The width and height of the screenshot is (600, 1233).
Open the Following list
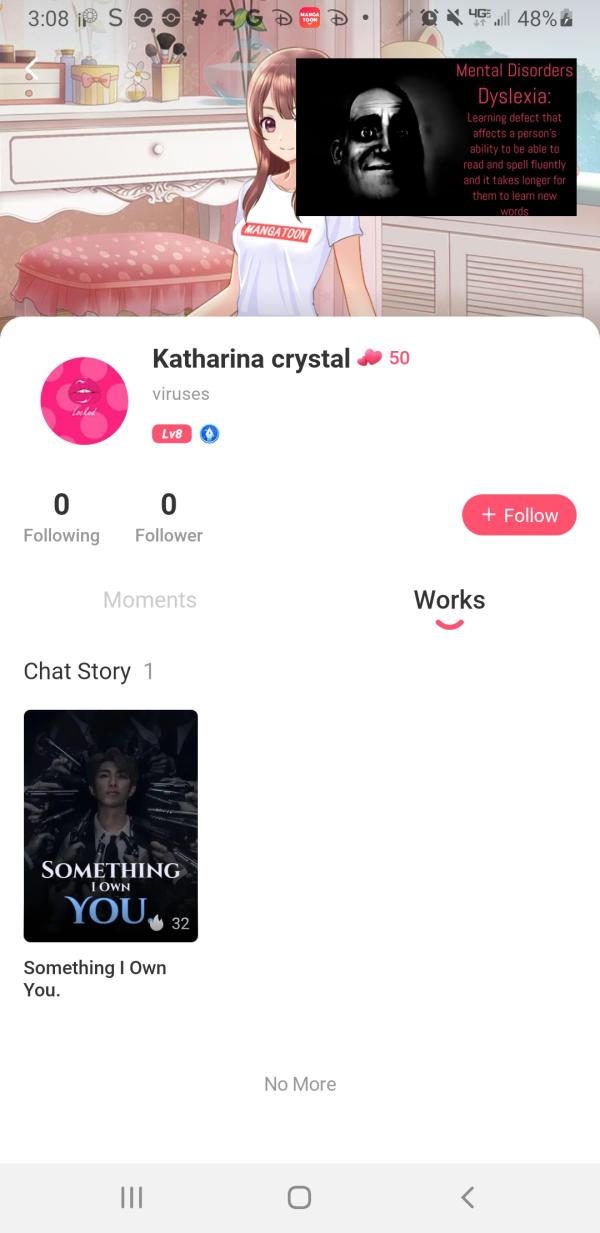pos(62,517)
